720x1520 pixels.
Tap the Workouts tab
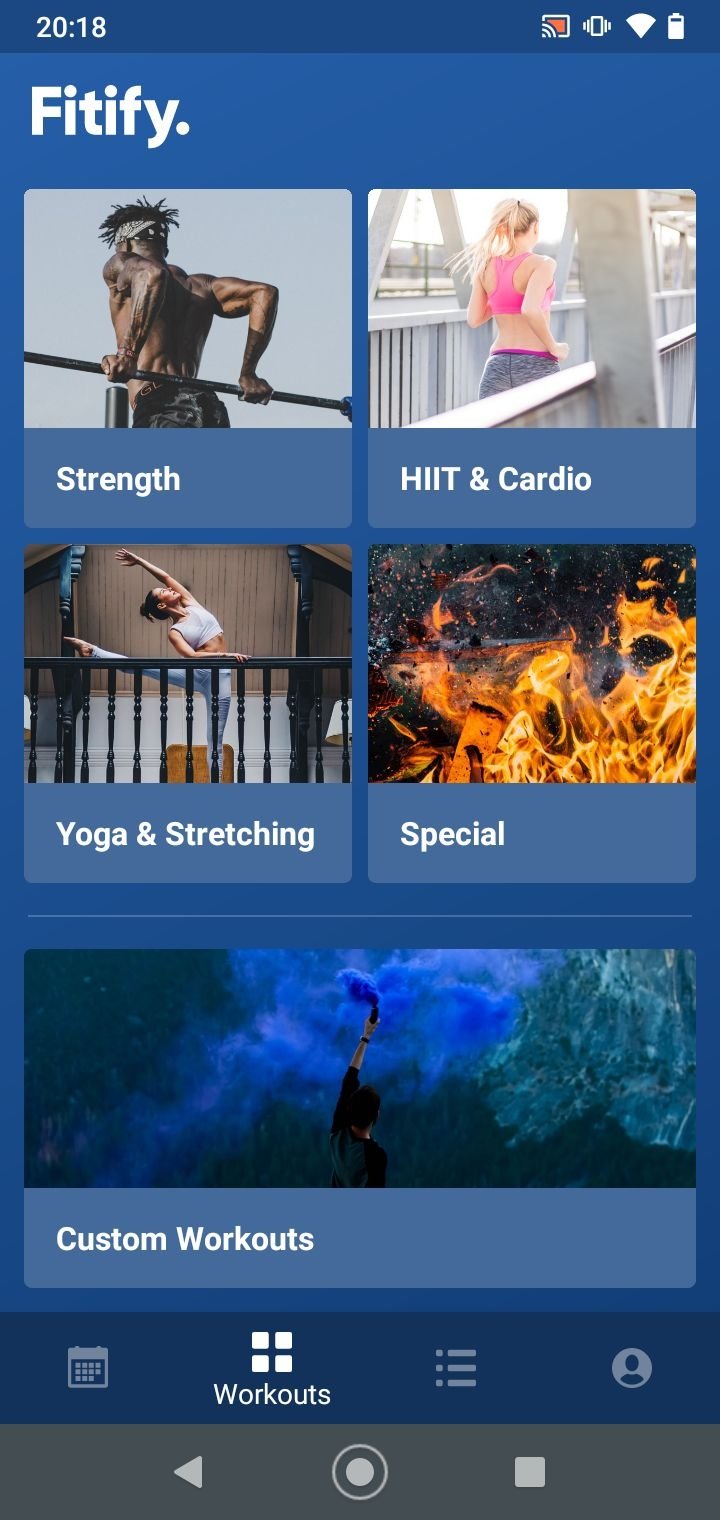coord(272,1369)
